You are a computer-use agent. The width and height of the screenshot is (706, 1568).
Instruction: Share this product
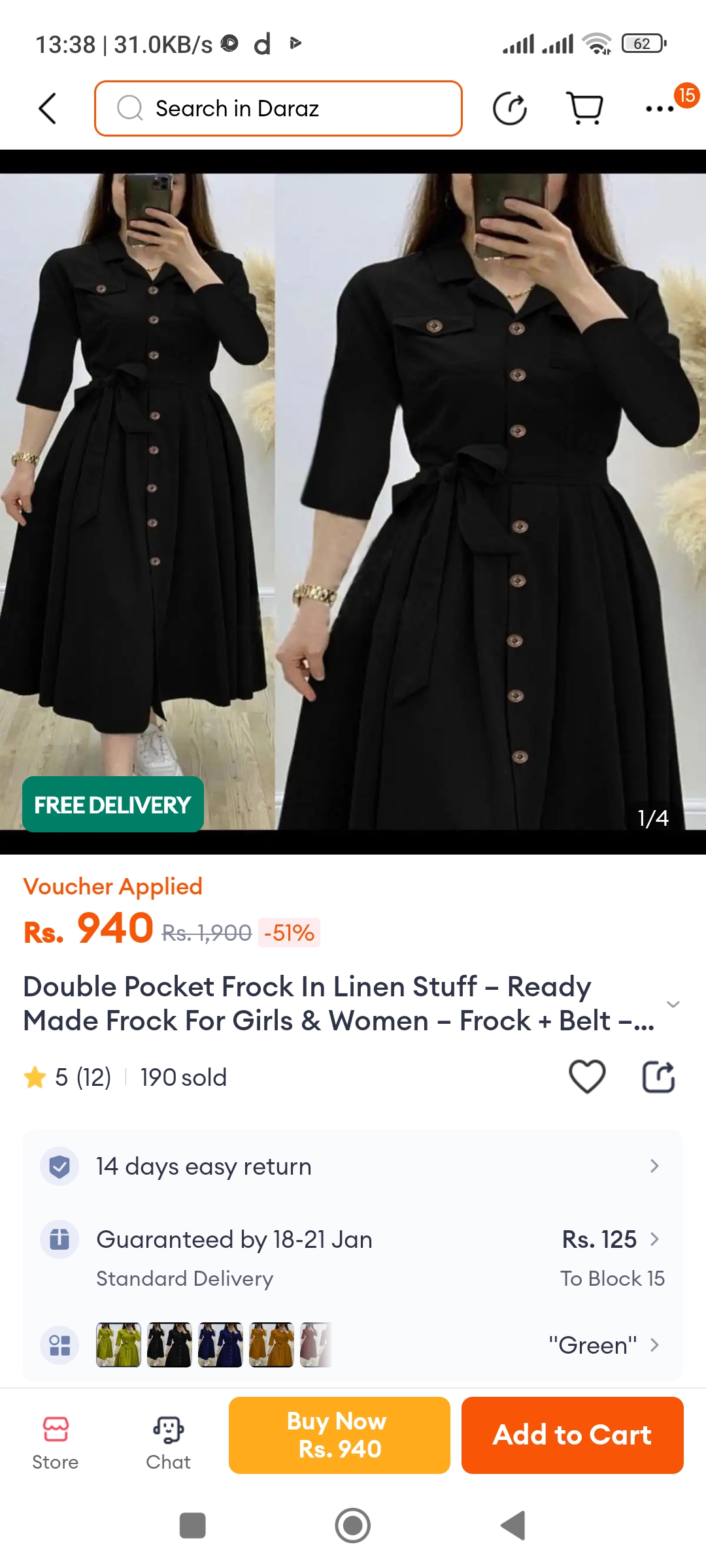[x=658, y=1077]
